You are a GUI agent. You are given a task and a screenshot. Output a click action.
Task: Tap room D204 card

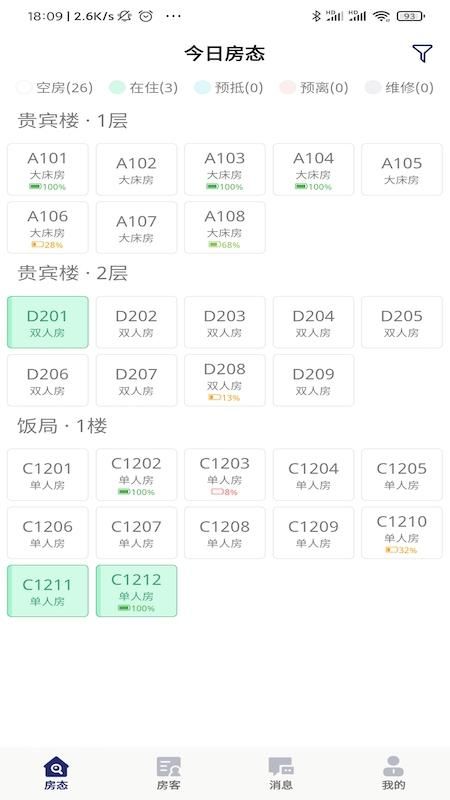[x=313, y=322]
